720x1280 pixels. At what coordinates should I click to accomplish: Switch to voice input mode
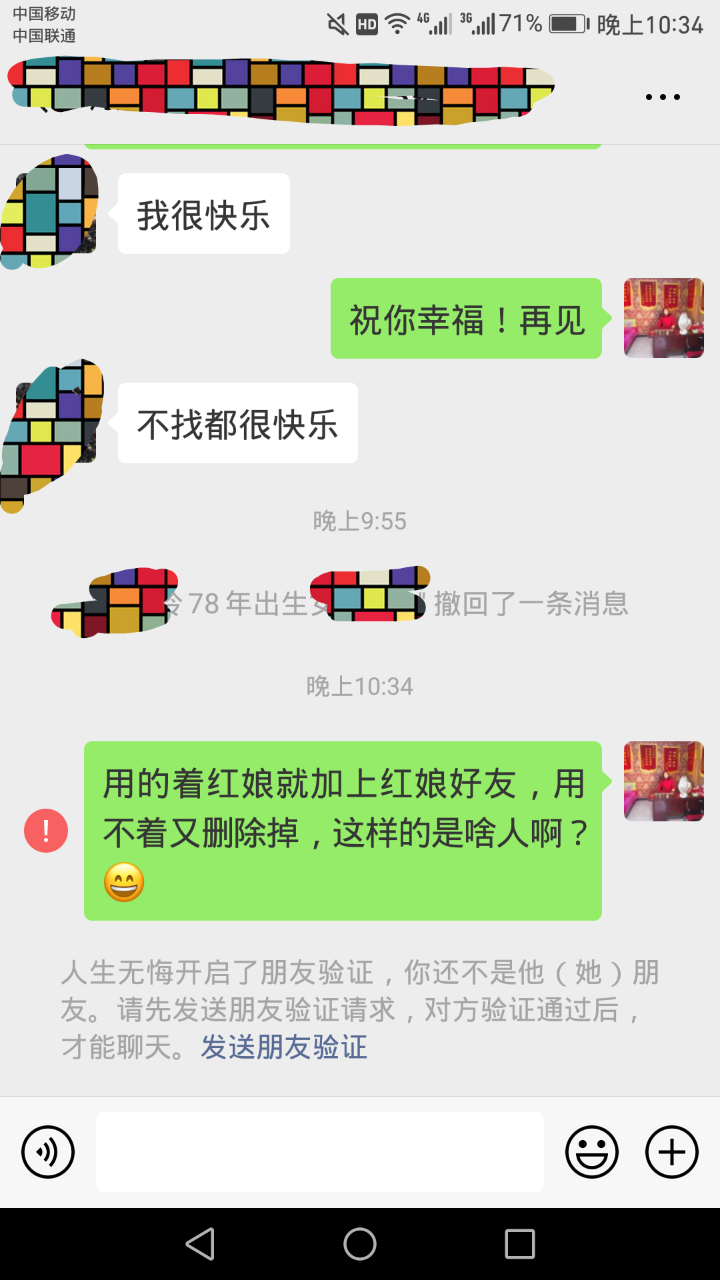48,1152
